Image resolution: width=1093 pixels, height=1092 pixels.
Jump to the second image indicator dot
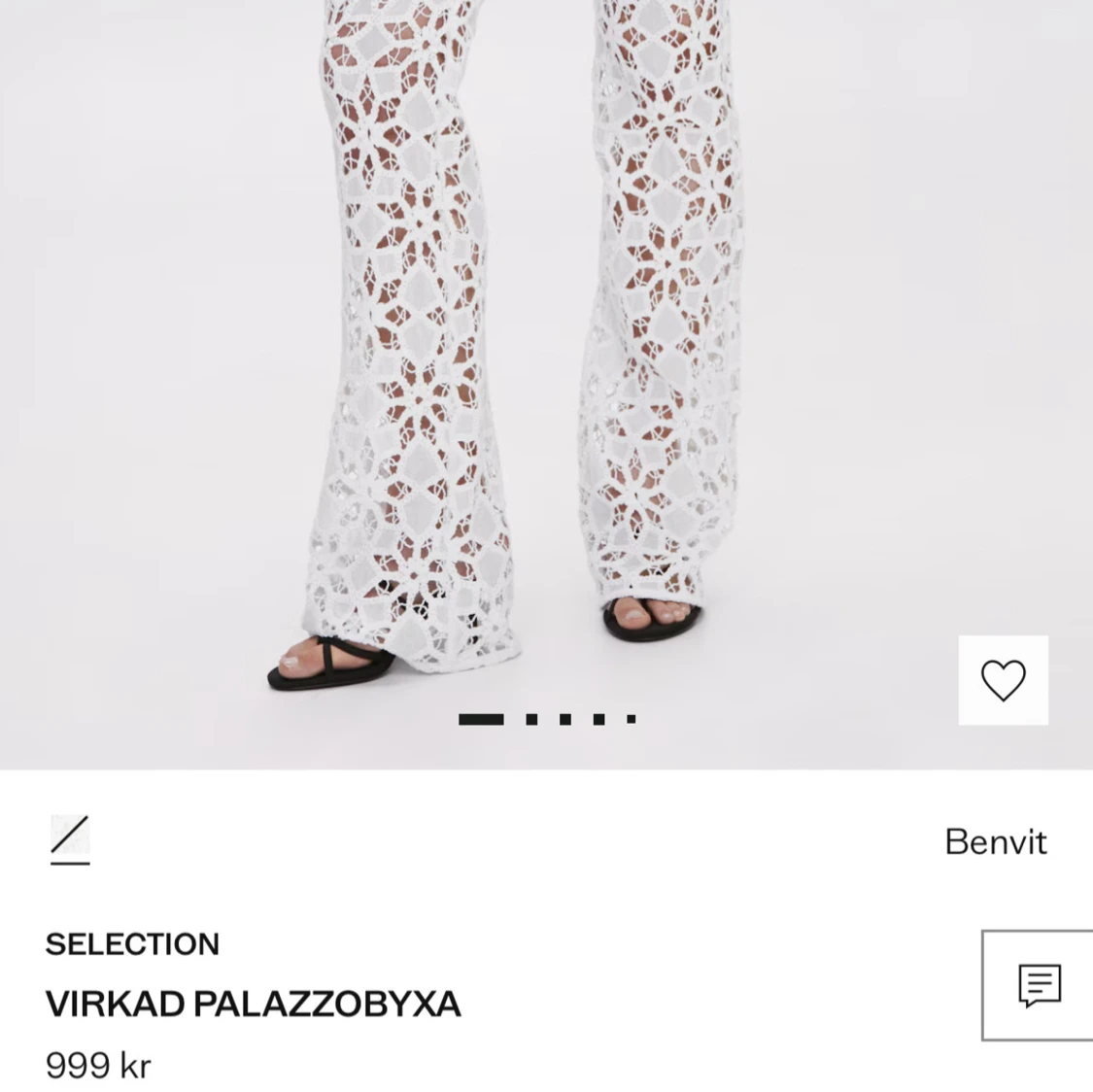[x=531, y=720]
